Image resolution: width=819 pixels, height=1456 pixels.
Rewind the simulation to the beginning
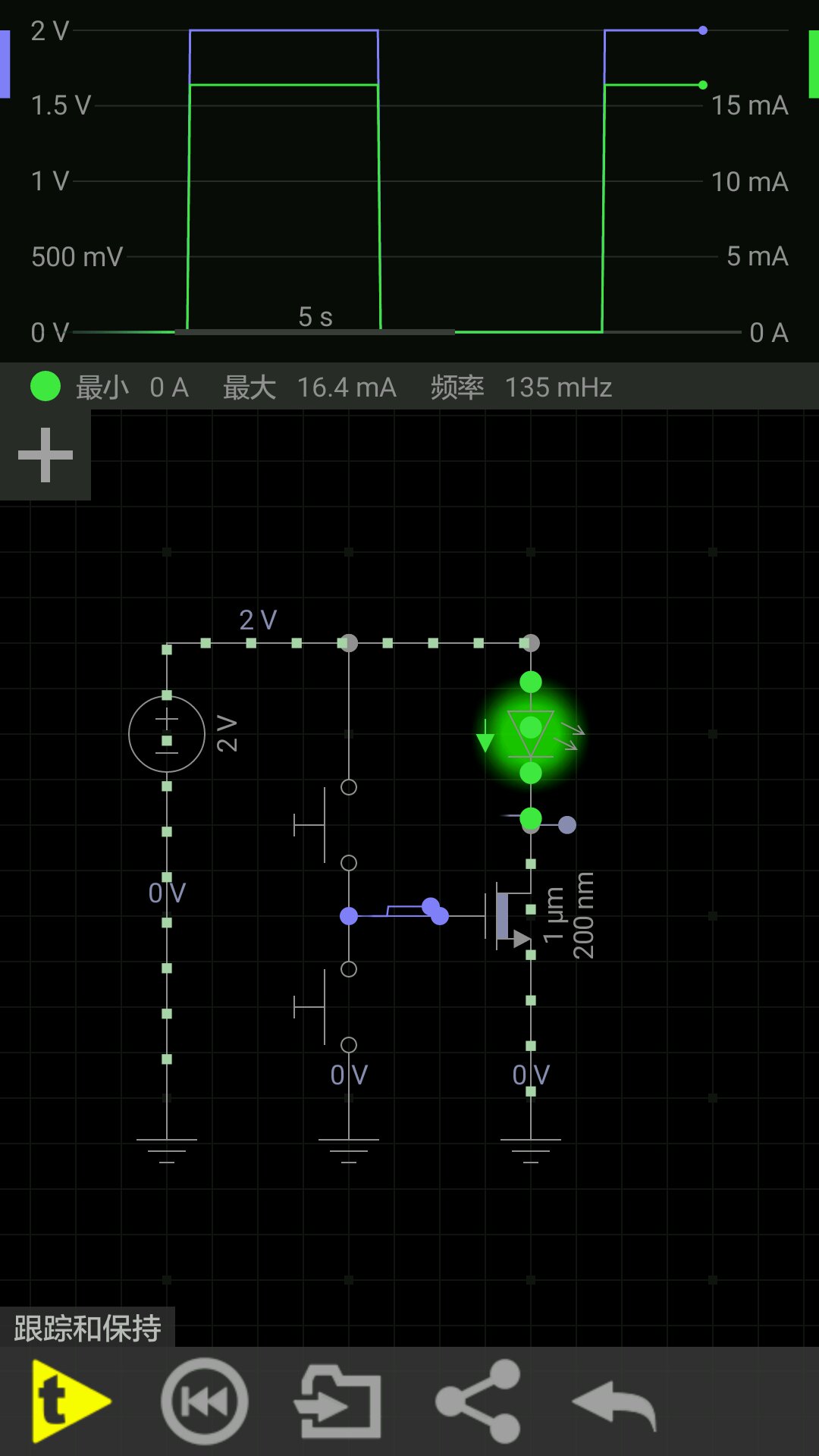pyautogui.click(x=205, y=1401)
